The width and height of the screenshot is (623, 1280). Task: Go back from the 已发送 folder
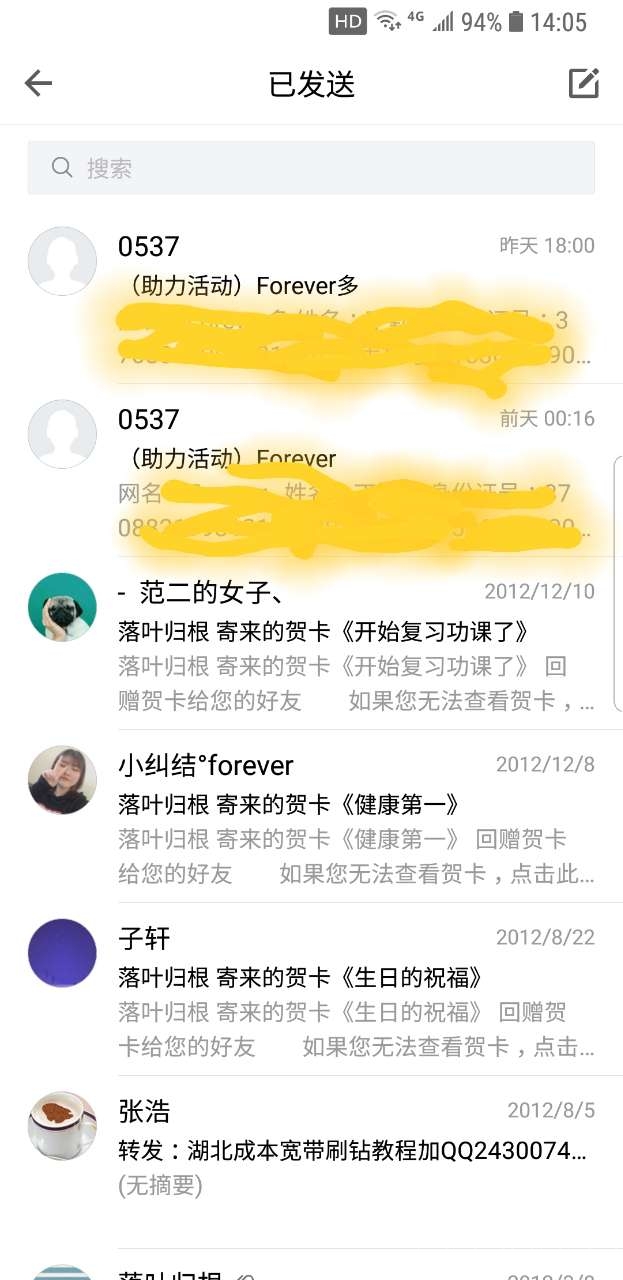pos(38,83)
